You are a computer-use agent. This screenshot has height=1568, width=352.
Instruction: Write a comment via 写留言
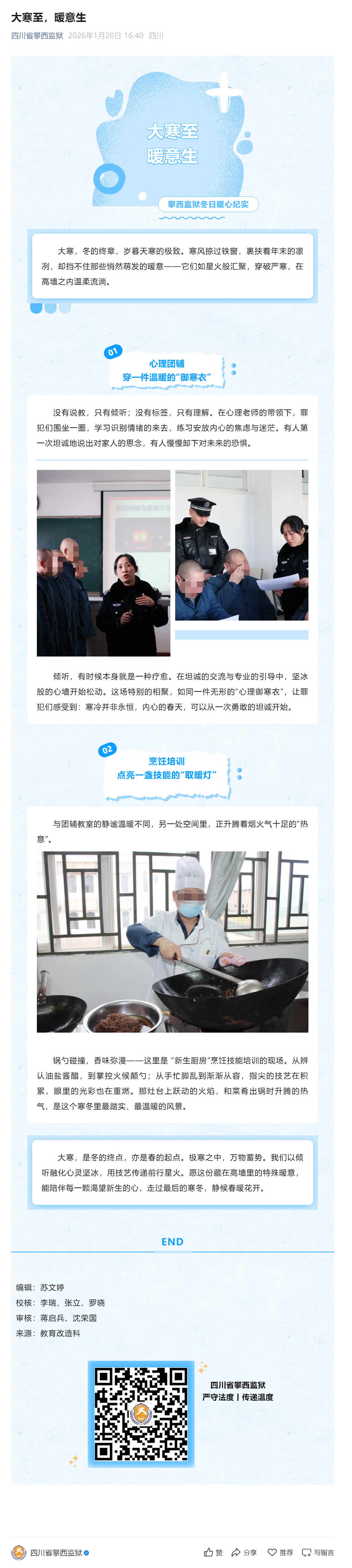point(318,1552)
